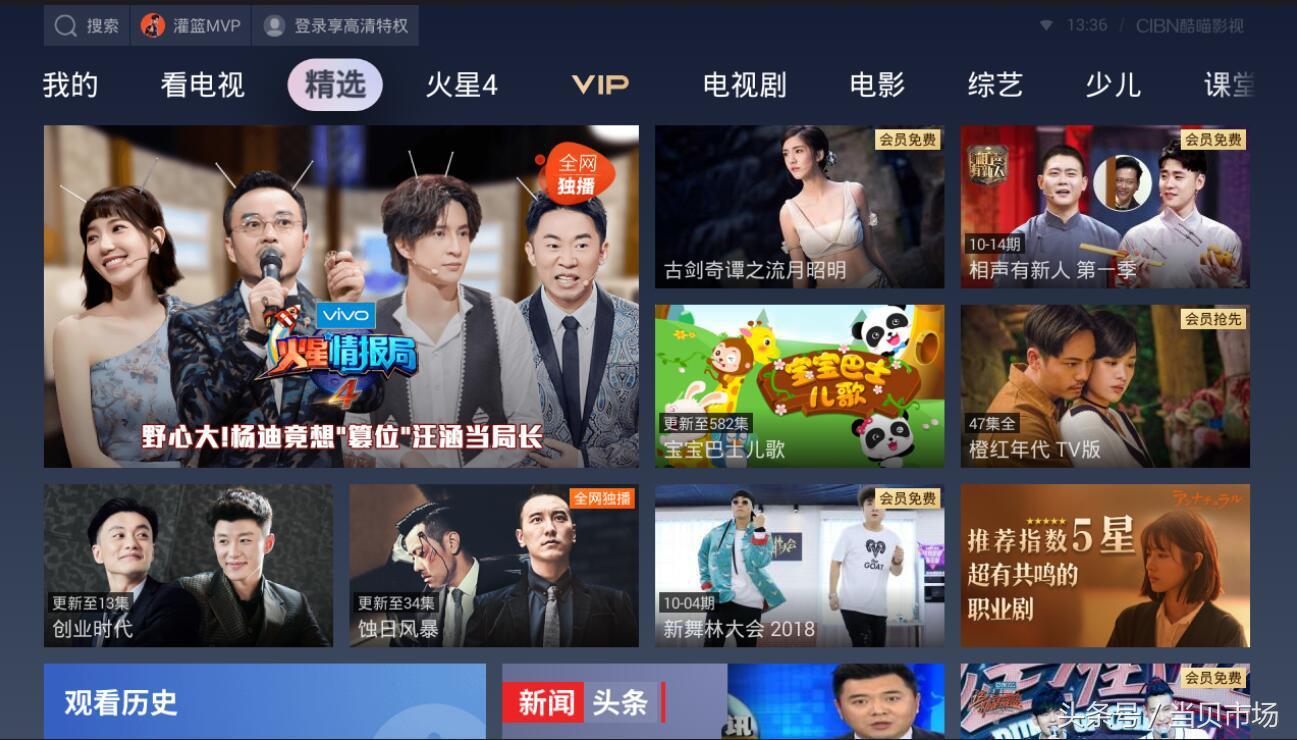This screenshot has height=740, width=1297.
Task: Open the 观看历史 card
Action: coord(264,701)
